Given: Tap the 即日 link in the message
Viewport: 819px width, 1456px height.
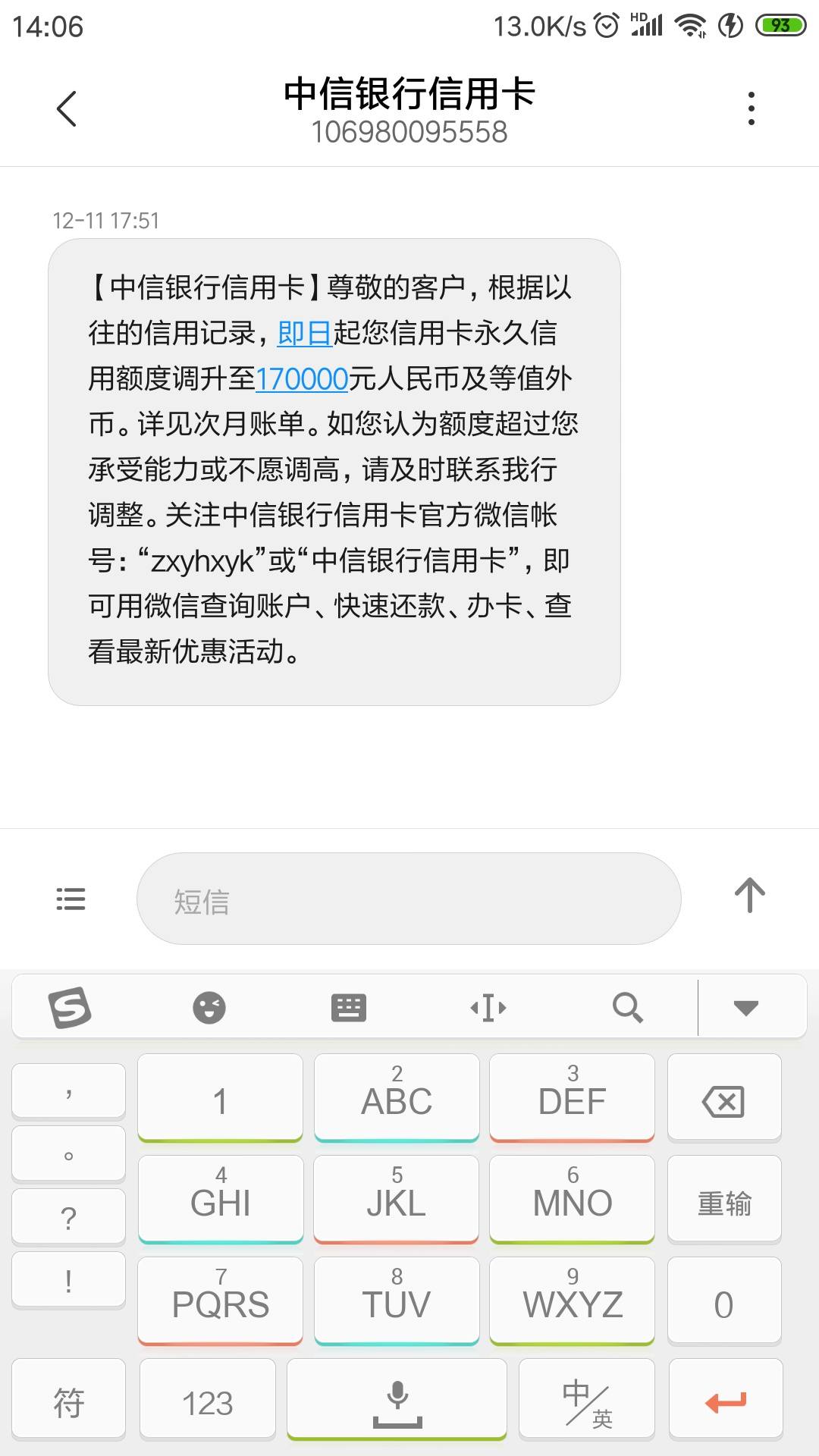Looking at the screenshot, I should pos(305,334).
